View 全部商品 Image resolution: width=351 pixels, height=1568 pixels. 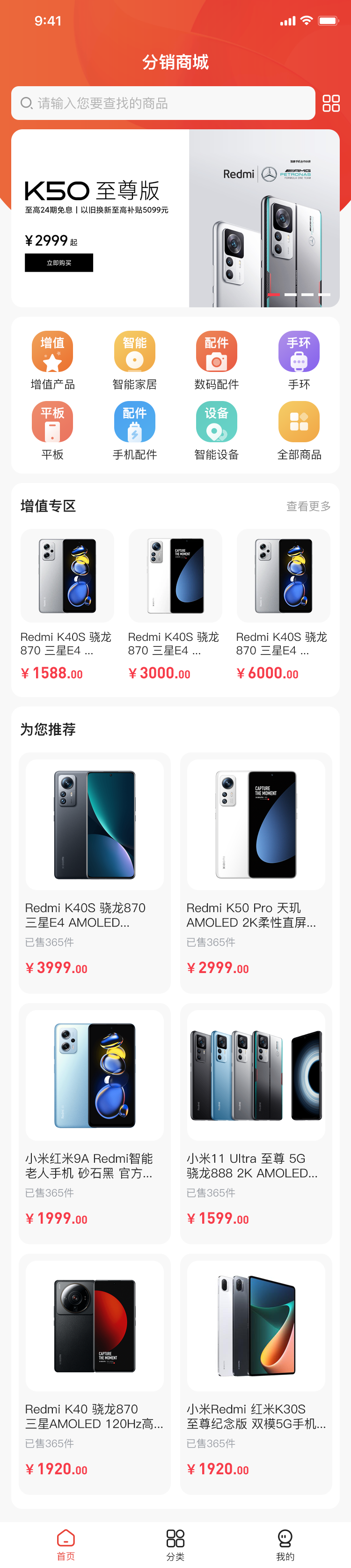[x=299, y=430]
